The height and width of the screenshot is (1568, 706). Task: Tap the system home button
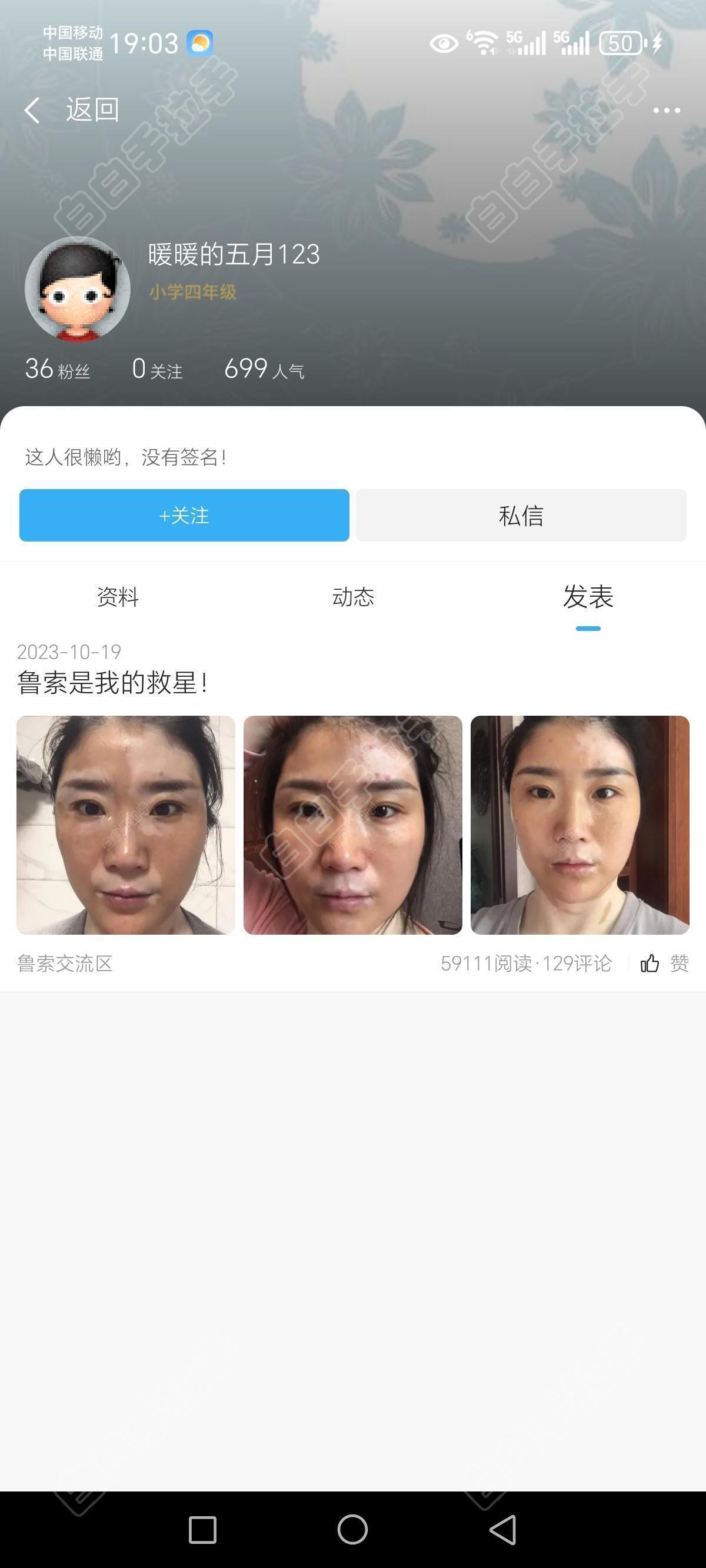352,1529
